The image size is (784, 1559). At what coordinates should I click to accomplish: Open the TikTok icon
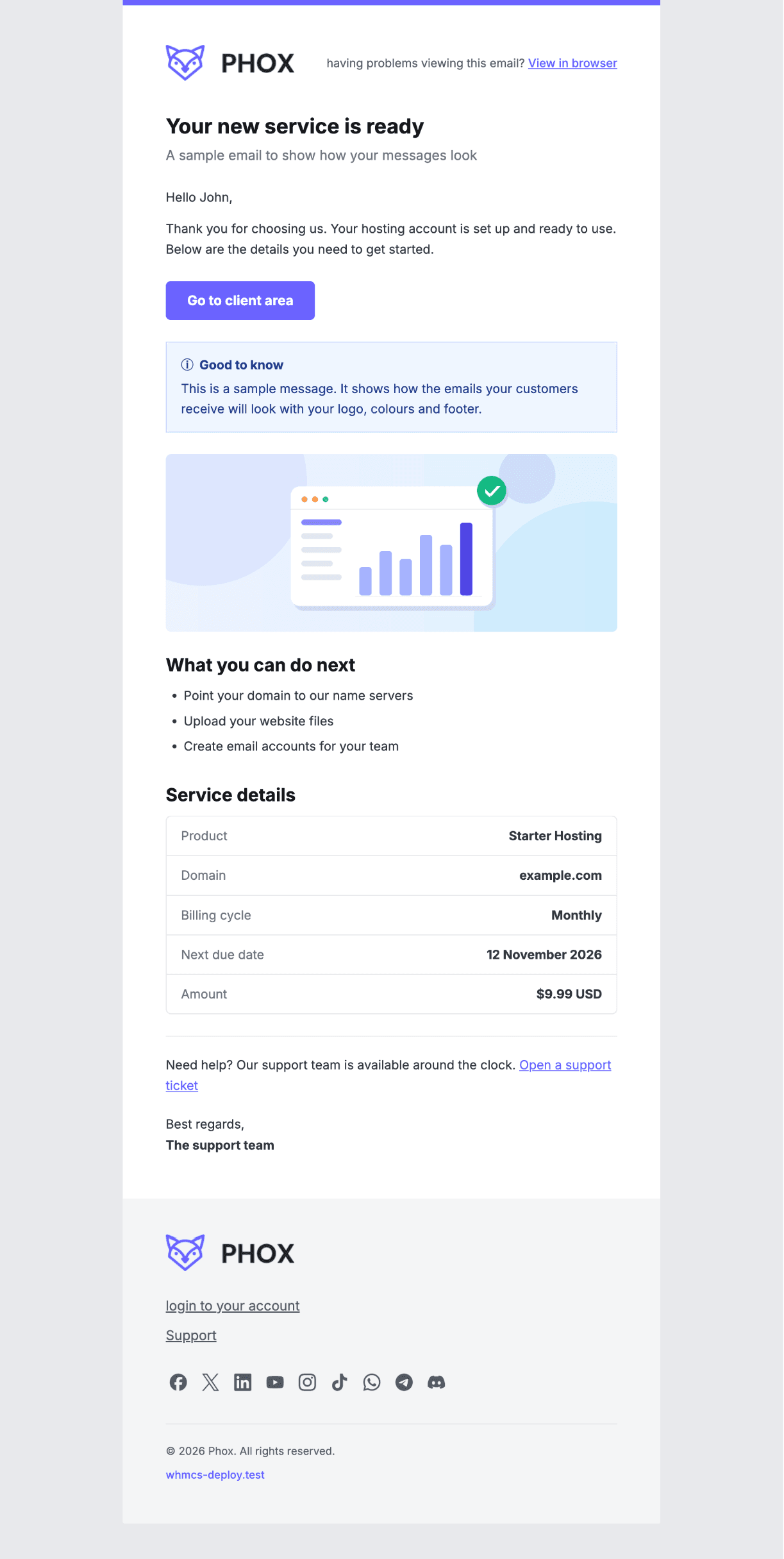point(340,1382)
